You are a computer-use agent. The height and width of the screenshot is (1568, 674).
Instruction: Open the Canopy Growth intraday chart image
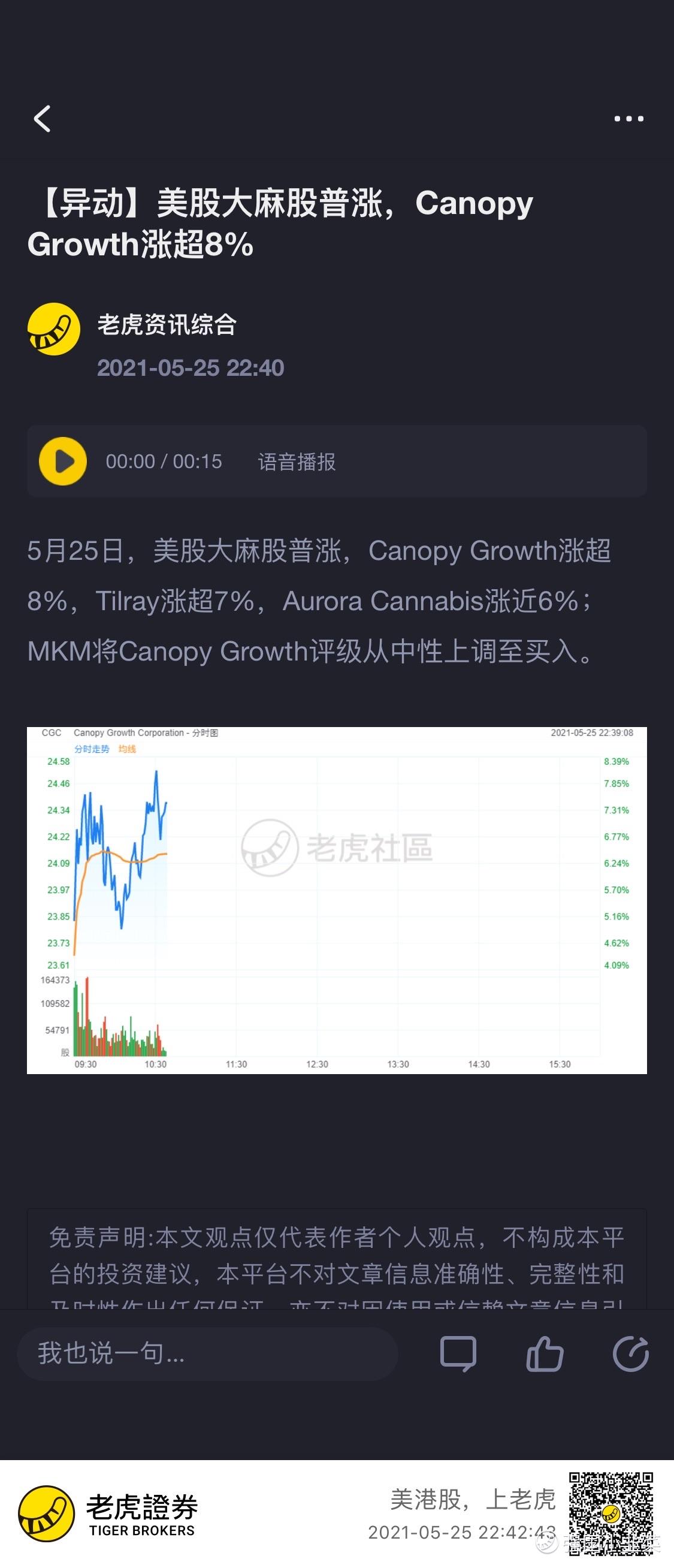(x=337, y=900)
